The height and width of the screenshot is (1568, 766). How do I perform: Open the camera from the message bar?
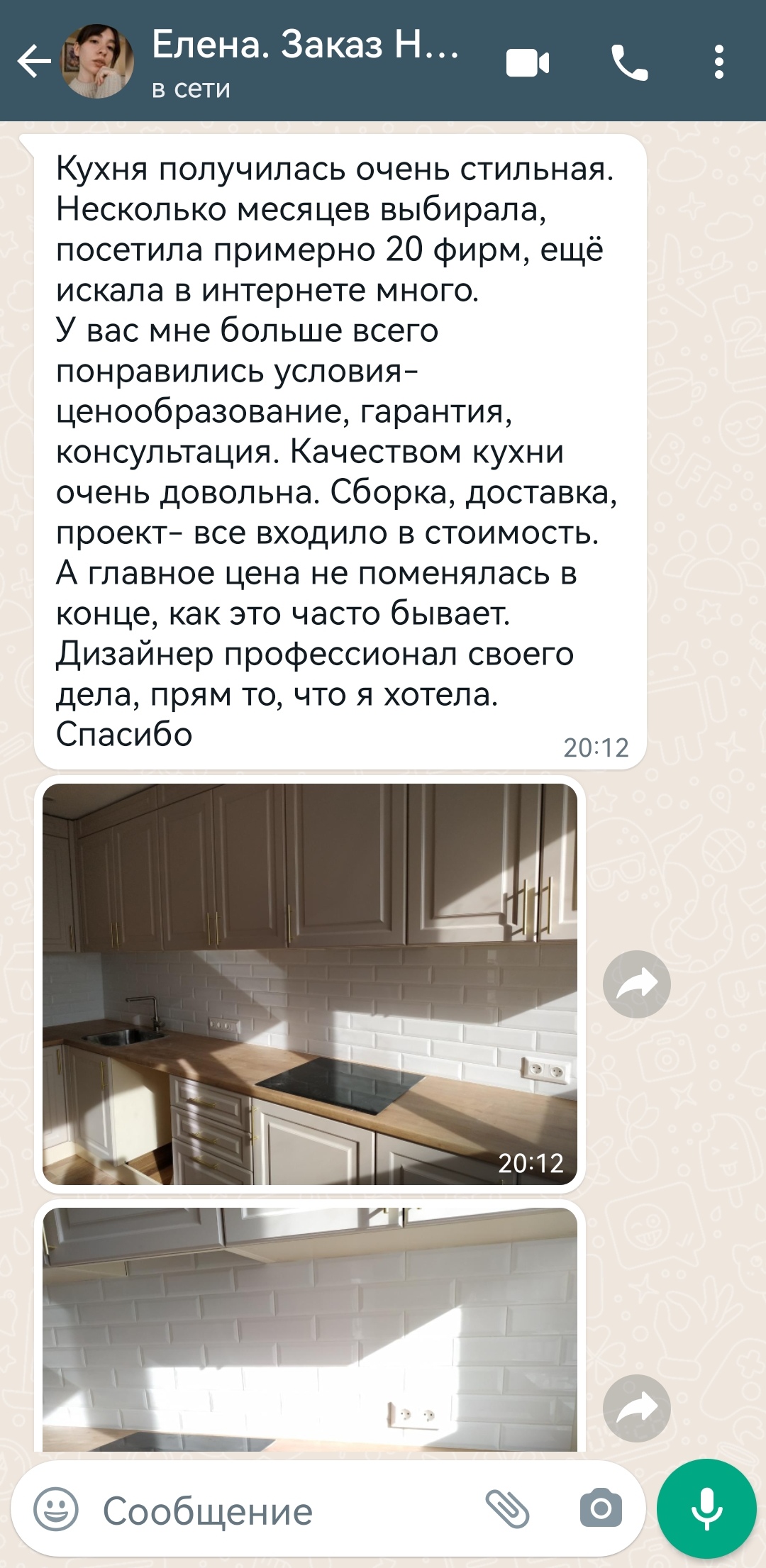pos(601,1509)
